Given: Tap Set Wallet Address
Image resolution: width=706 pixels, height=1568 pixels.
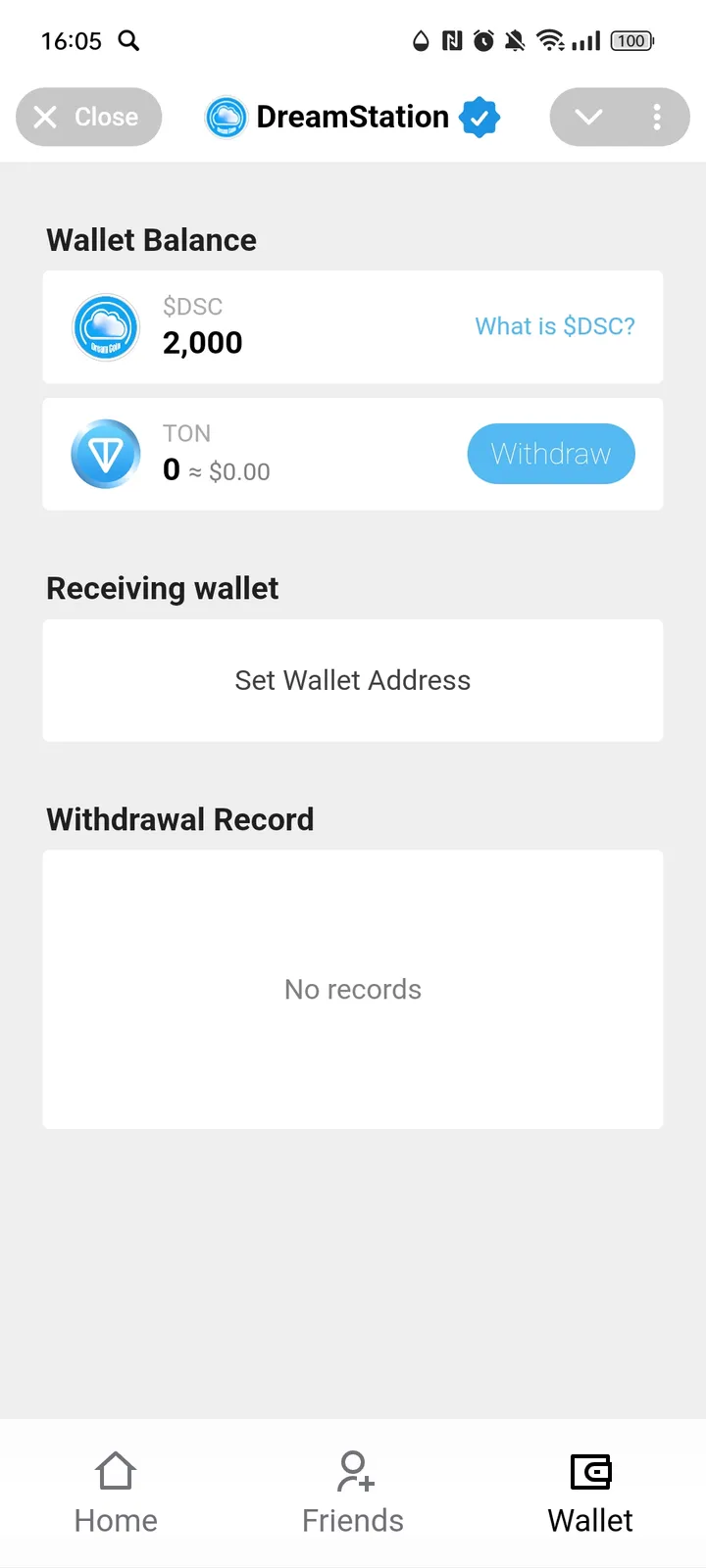Looking at the screenshot, I should pos(353,680).
